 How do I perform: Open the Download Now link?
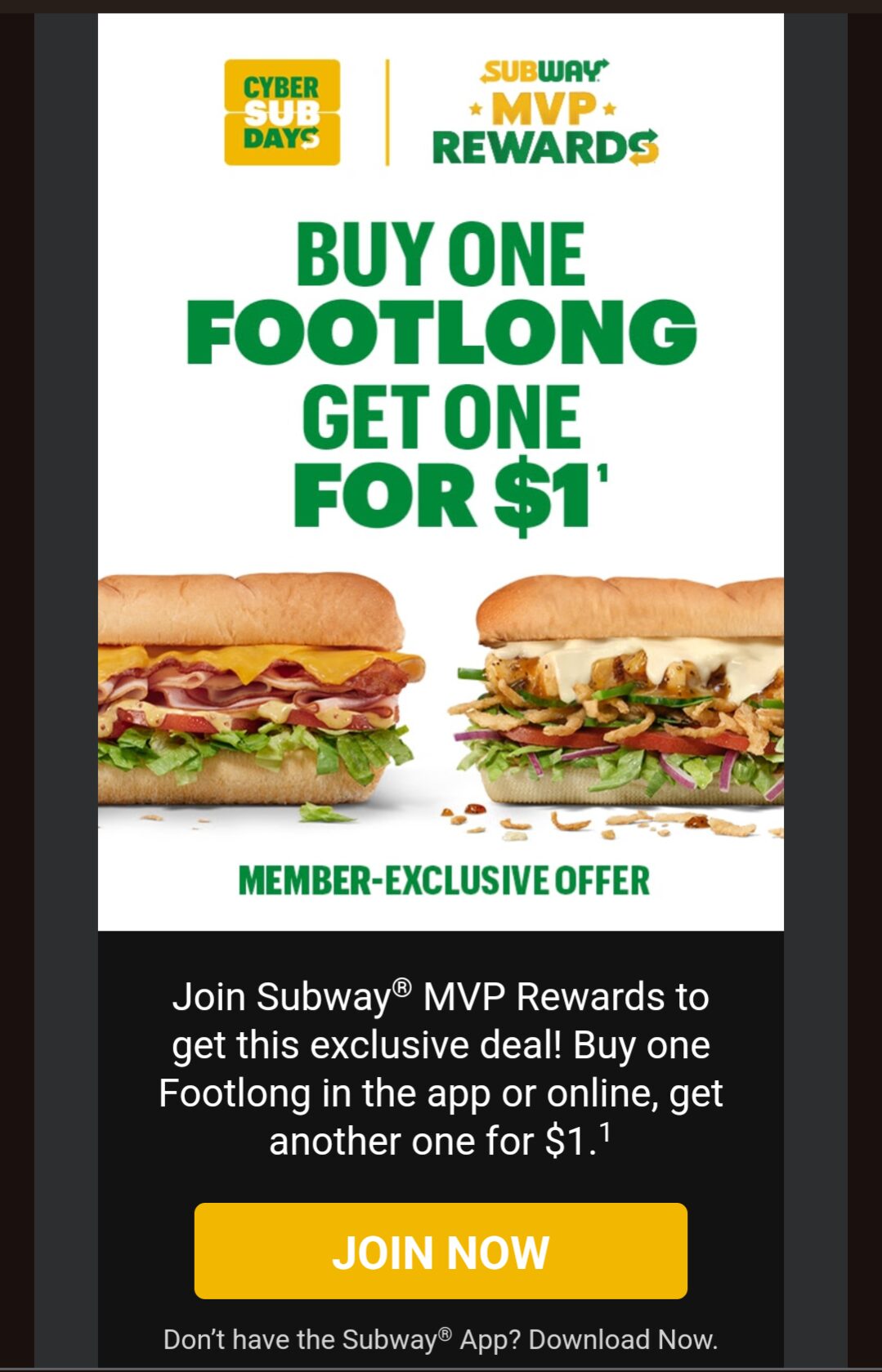point(623,1338)
